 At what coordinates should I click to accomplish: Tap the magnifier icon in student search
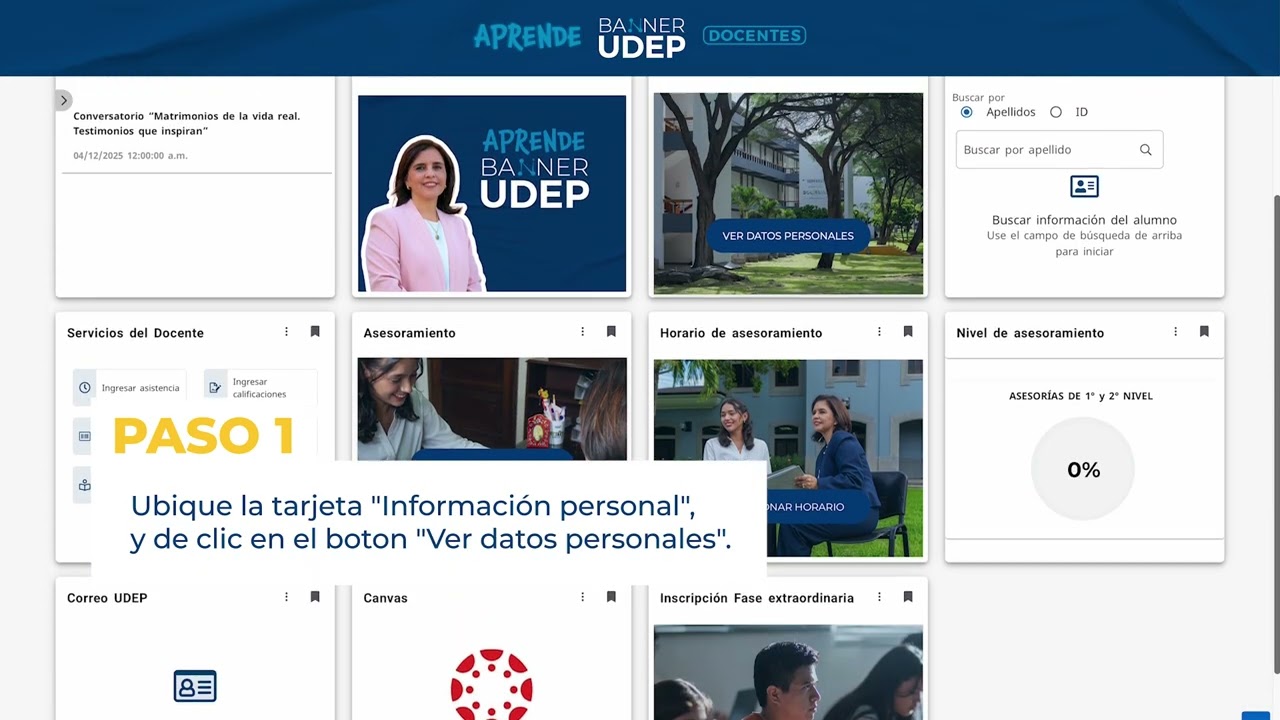pos(1146,150)
